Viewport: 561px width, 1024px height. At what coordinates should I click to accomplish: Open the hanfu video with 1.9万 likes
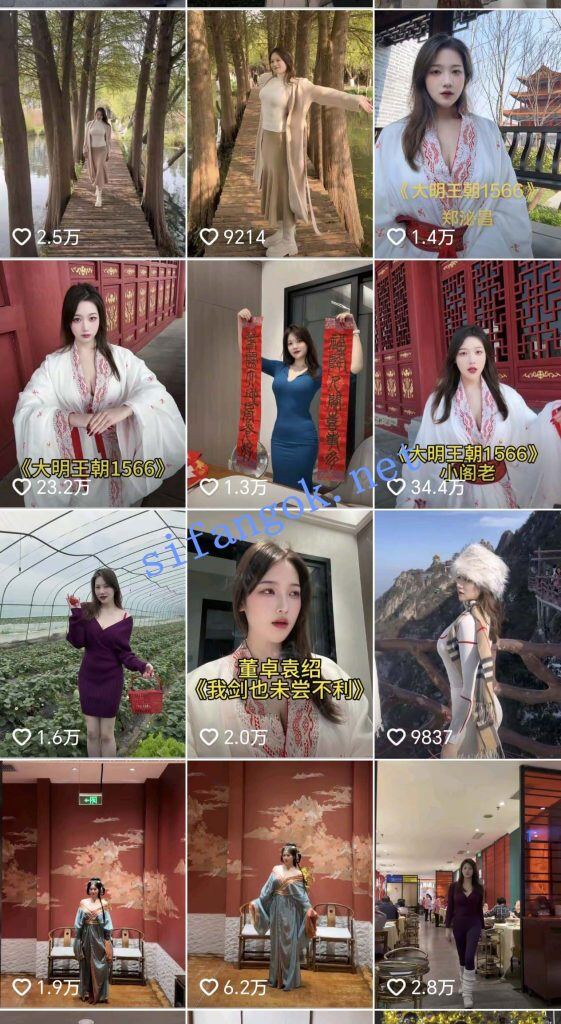pos(93,884)
